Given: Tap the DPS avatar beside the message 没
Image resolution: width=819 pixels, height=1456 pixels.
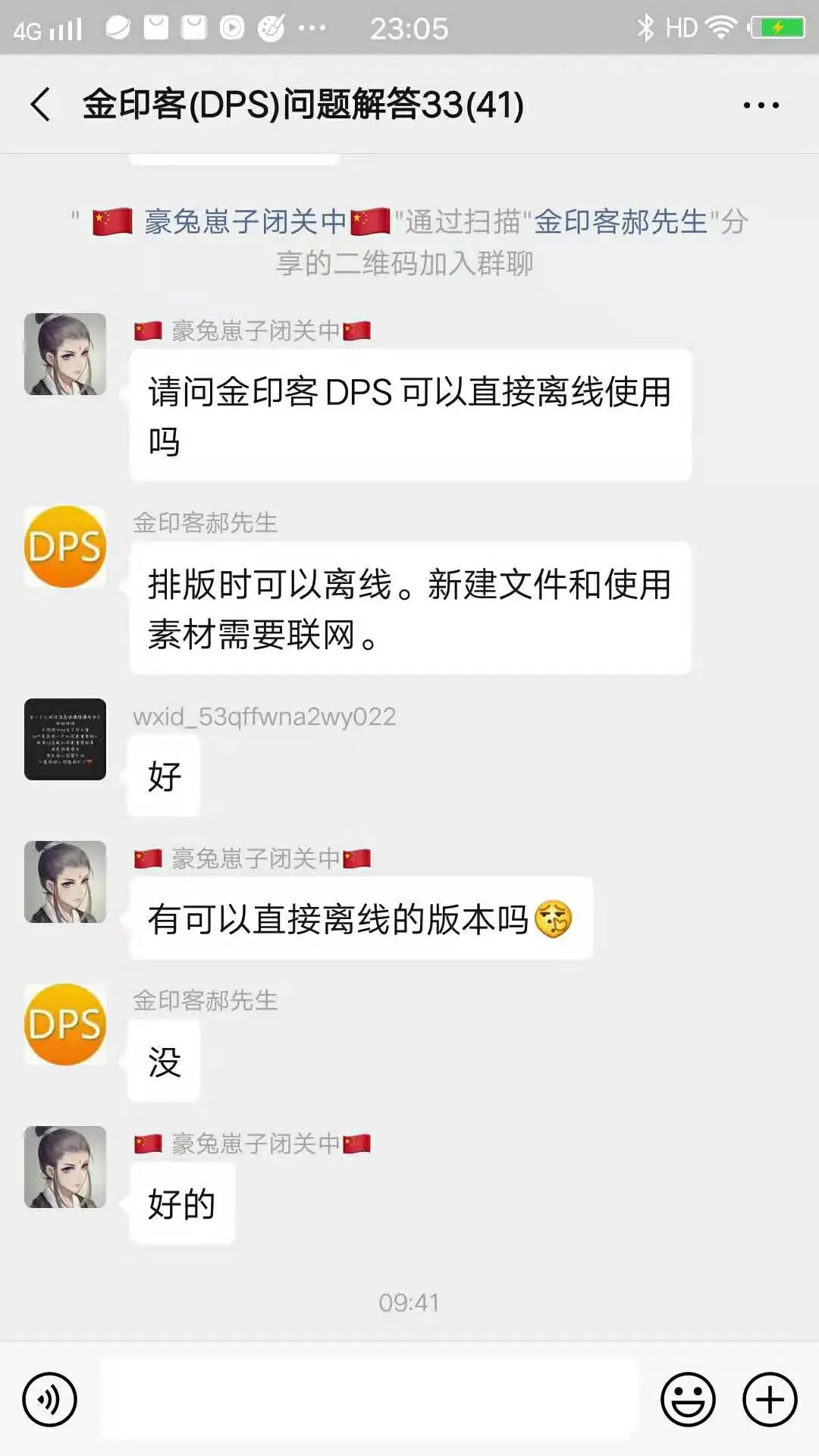Looking at the screenshot, I should click(x=65, y=1025).
